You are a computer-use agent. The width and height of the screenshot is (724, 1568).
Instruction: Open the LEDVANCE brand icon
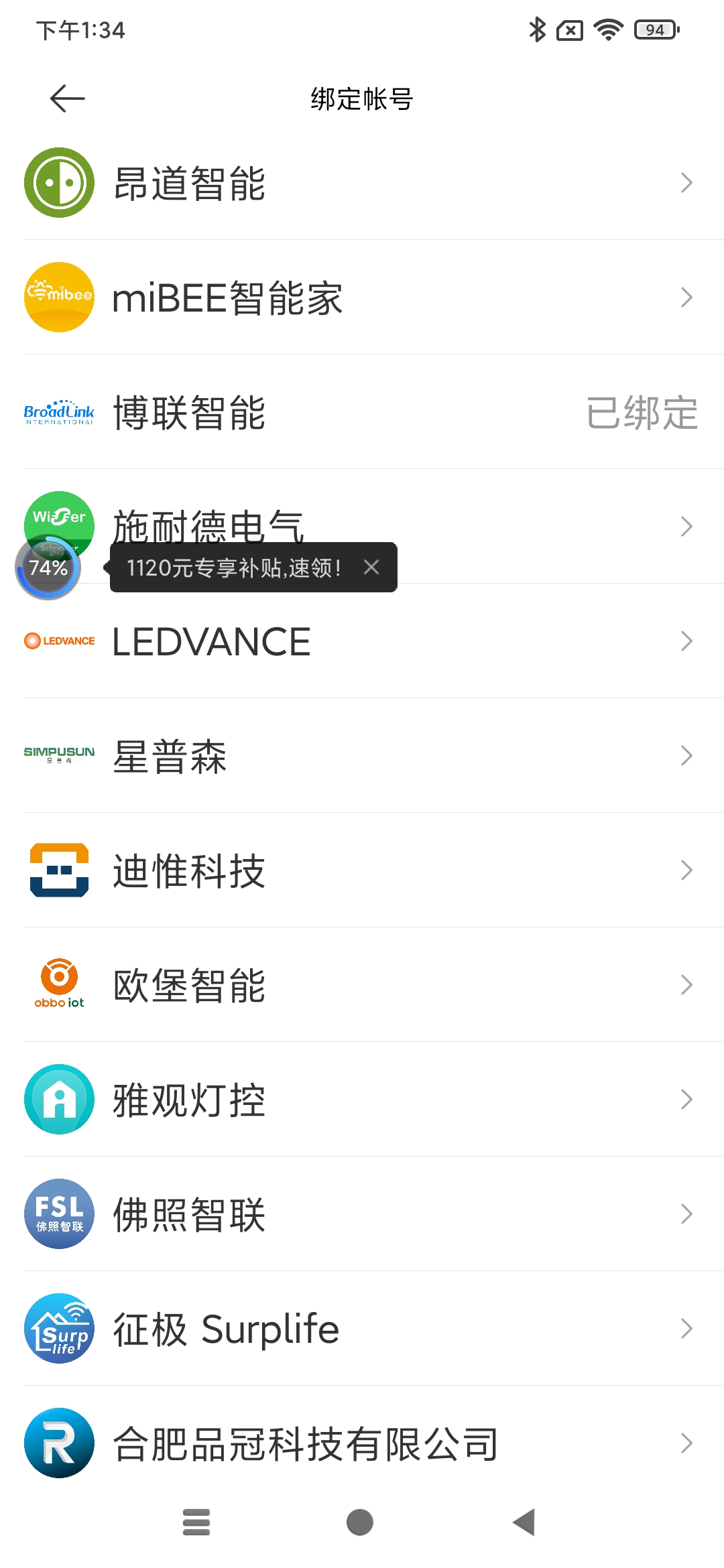(x=58, y=641)
